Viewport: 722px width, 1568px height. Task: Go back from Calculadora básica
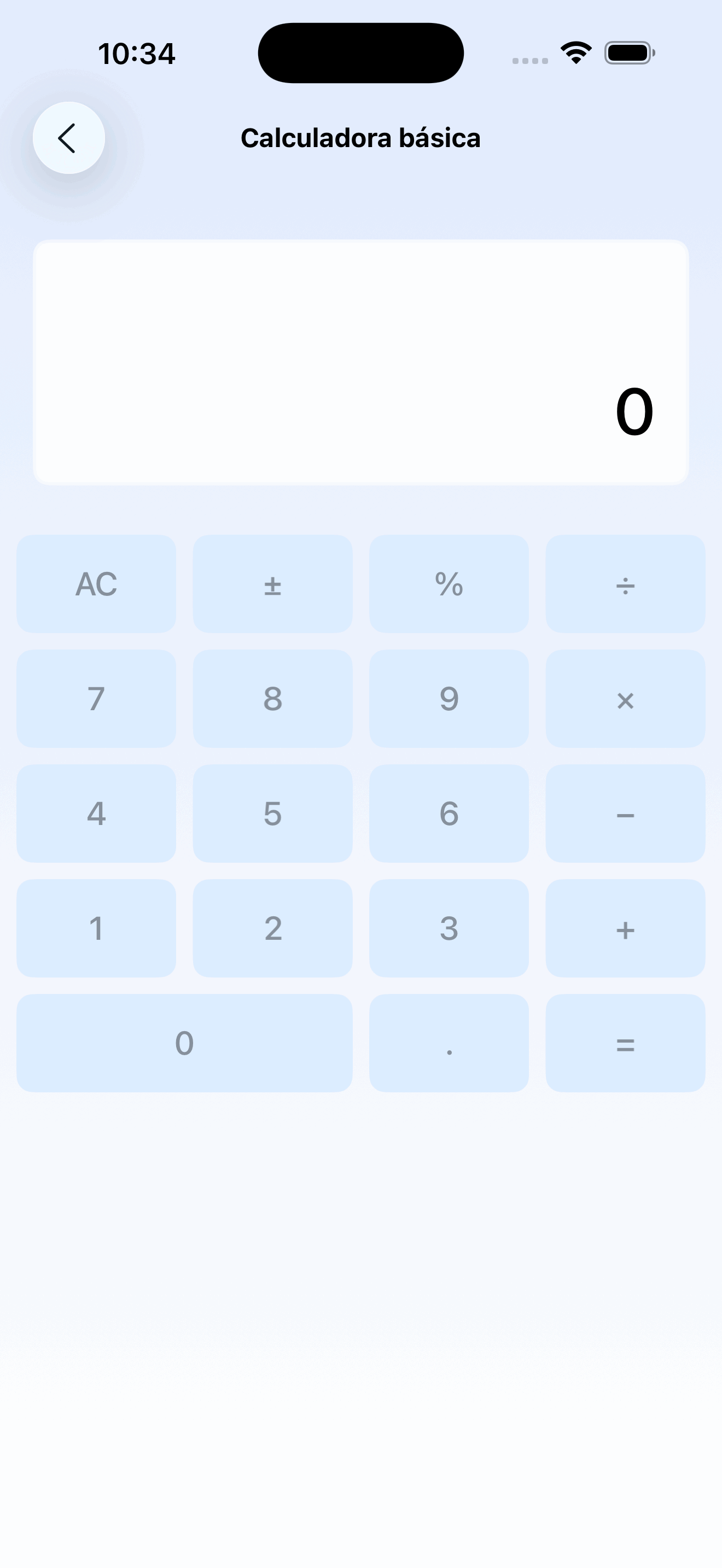click(68, 138)
